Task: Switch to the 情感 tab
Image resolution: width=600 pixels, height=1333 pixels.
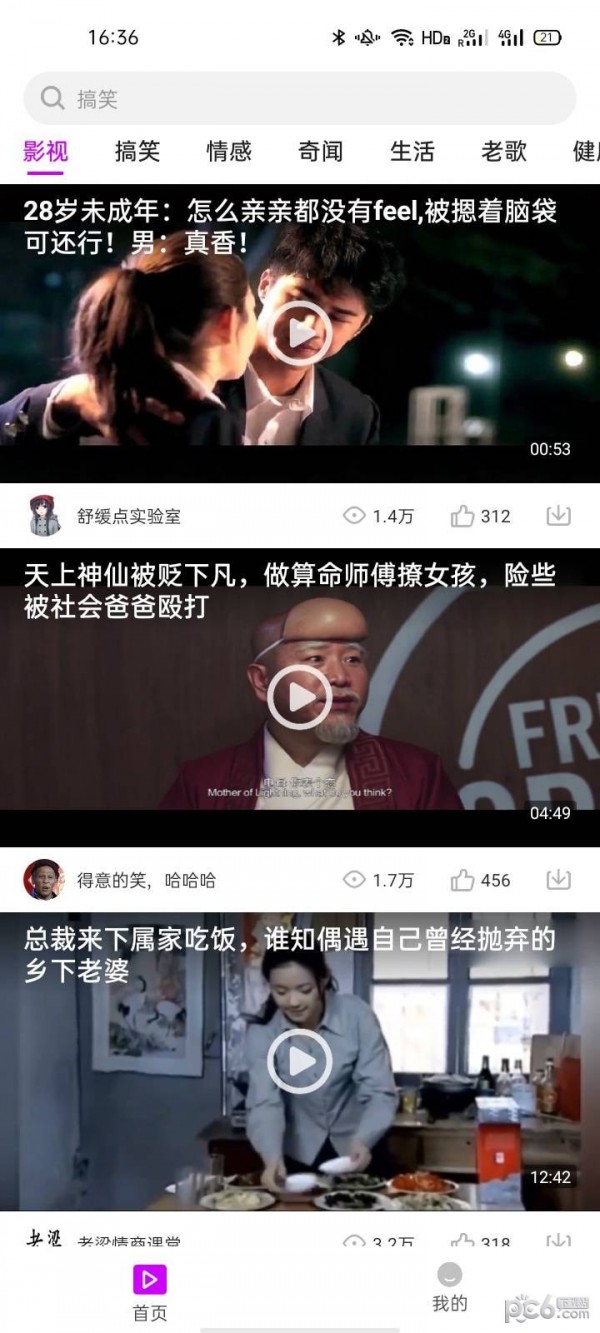Action: (229, 151)
